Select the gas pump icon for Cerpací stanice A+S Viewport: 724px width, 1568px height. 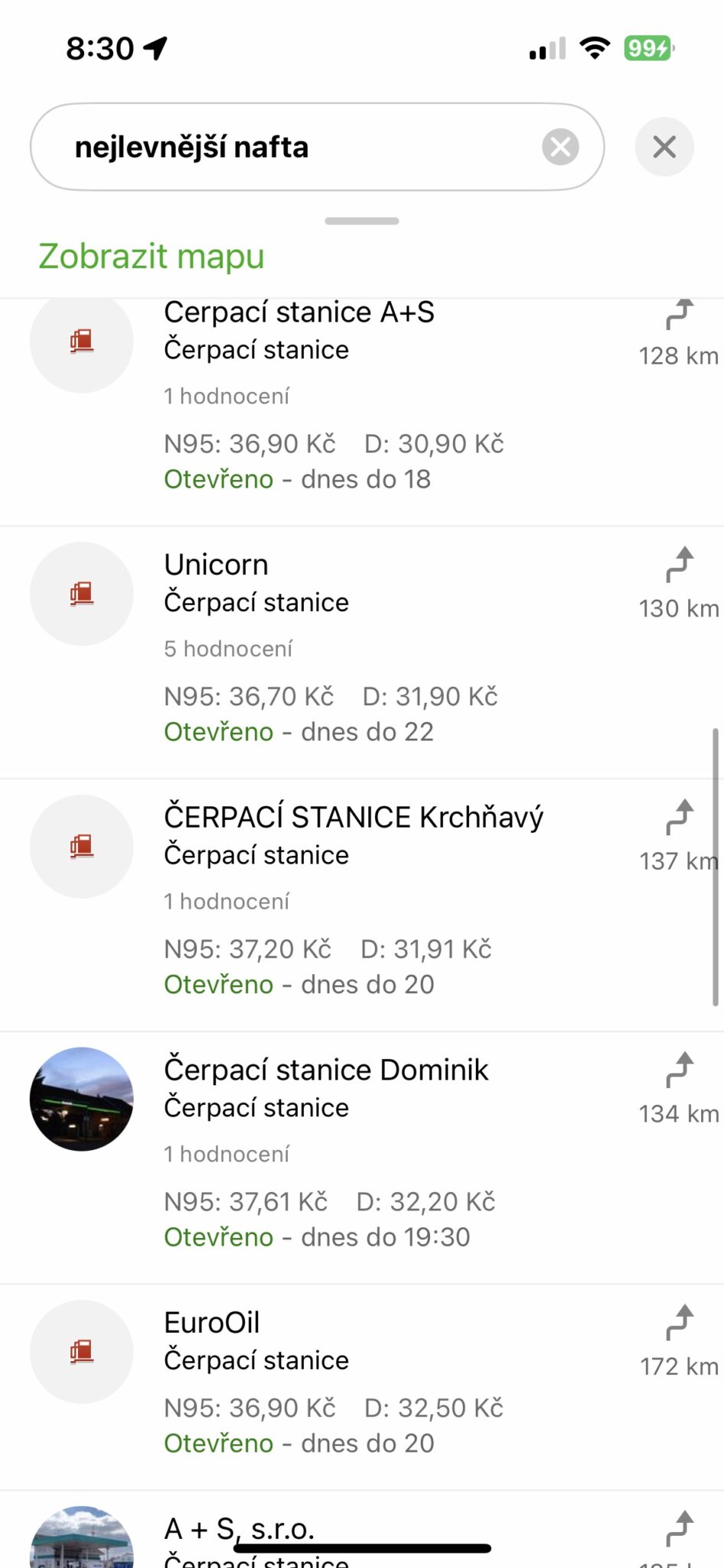coord(81,341)
